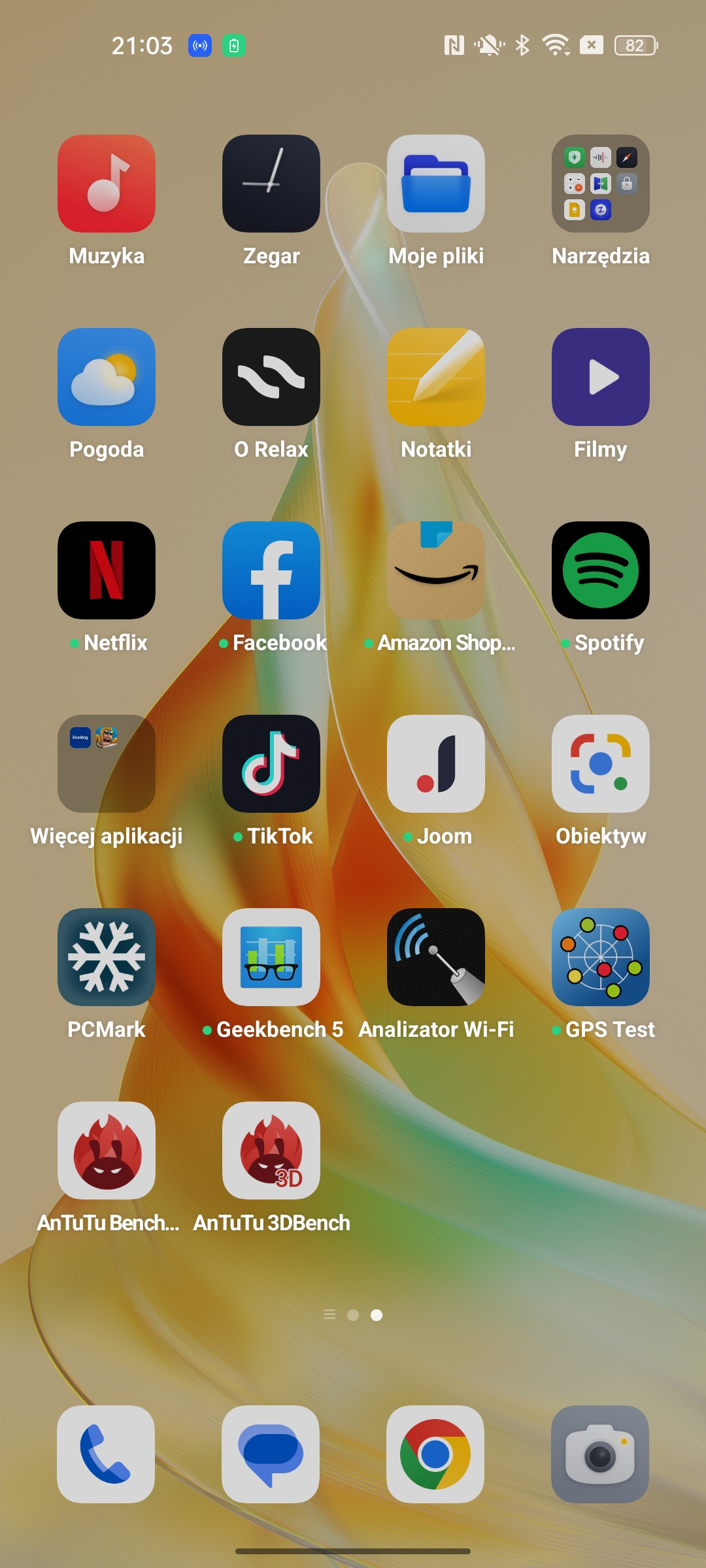Launch the Zegar clock app

click(x=271, y=184)
